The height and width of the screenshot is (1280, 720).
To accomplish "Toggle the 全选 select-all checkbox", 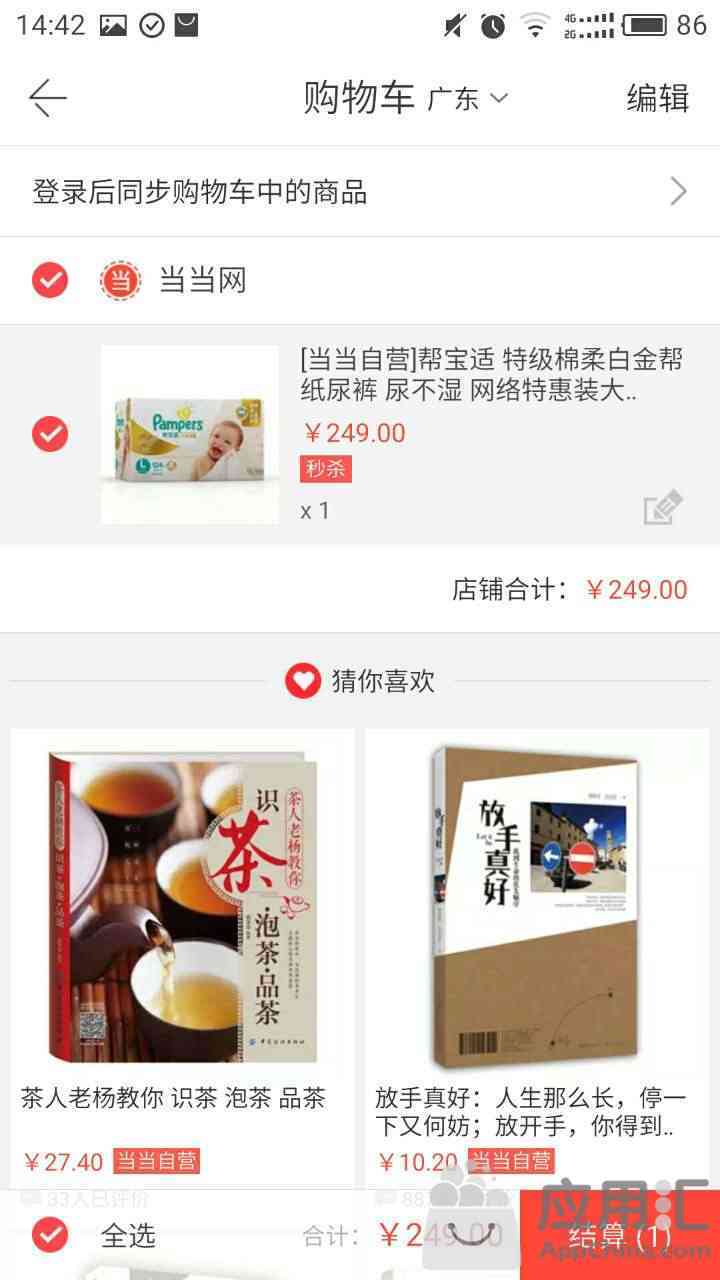I will click(x=50, y=1235).
